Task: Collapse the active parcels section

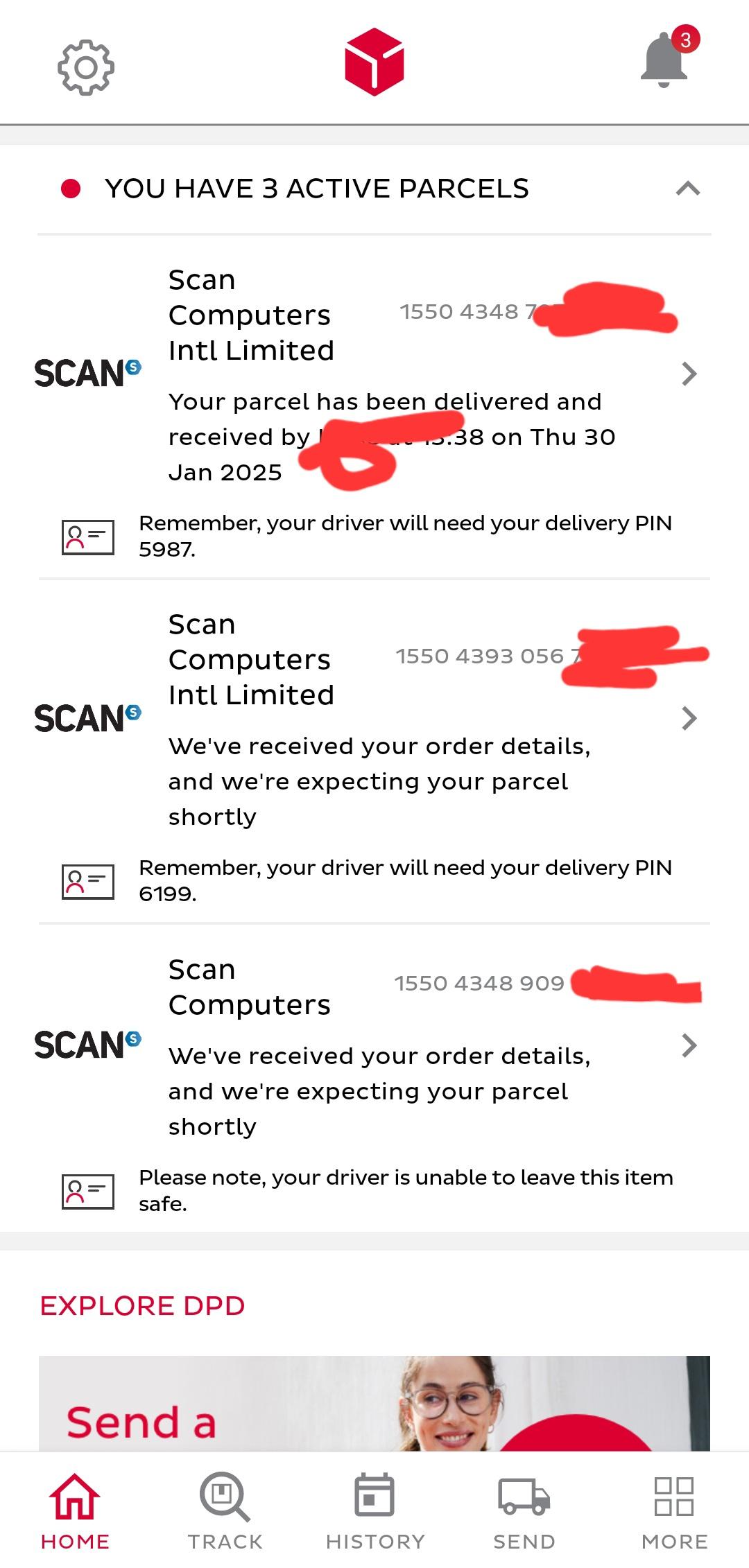Action: coord(687,189)
